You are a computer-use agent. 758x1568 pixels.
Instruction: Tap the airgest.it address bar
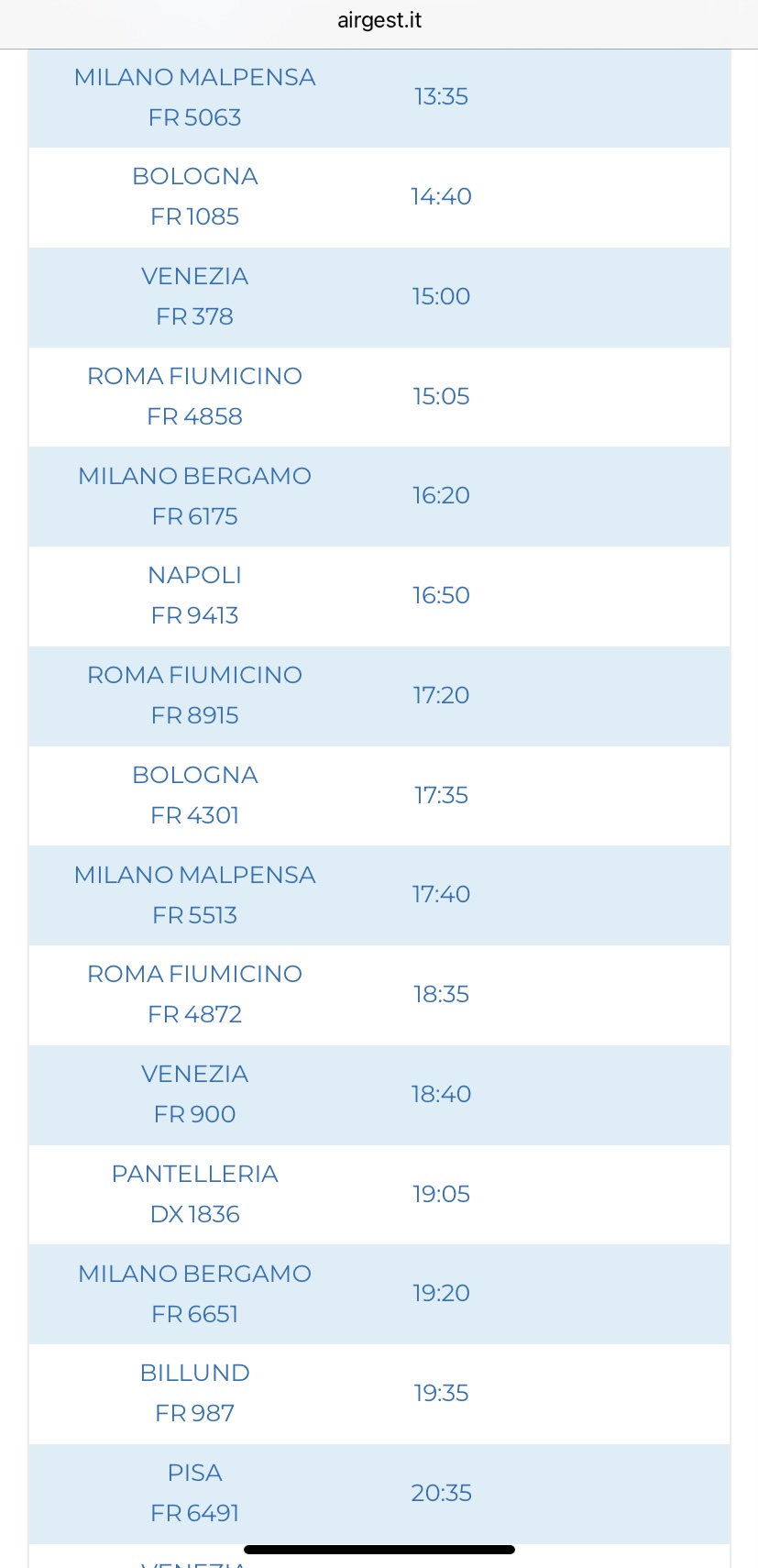(x=379, y=21)
